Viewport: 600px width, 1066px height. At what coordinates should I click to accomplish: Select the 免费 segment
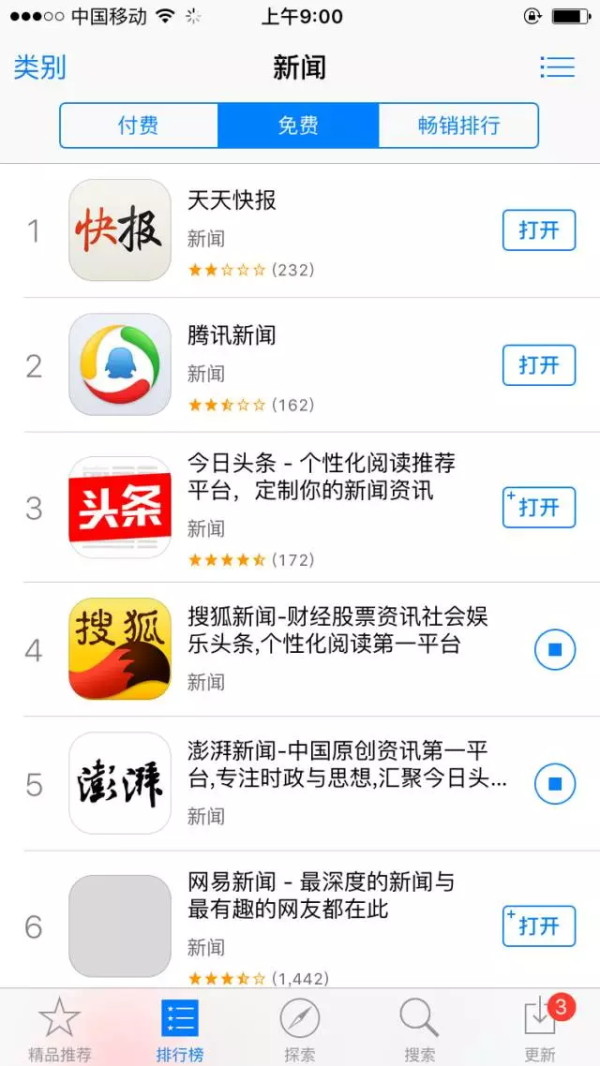coord(298,125)
